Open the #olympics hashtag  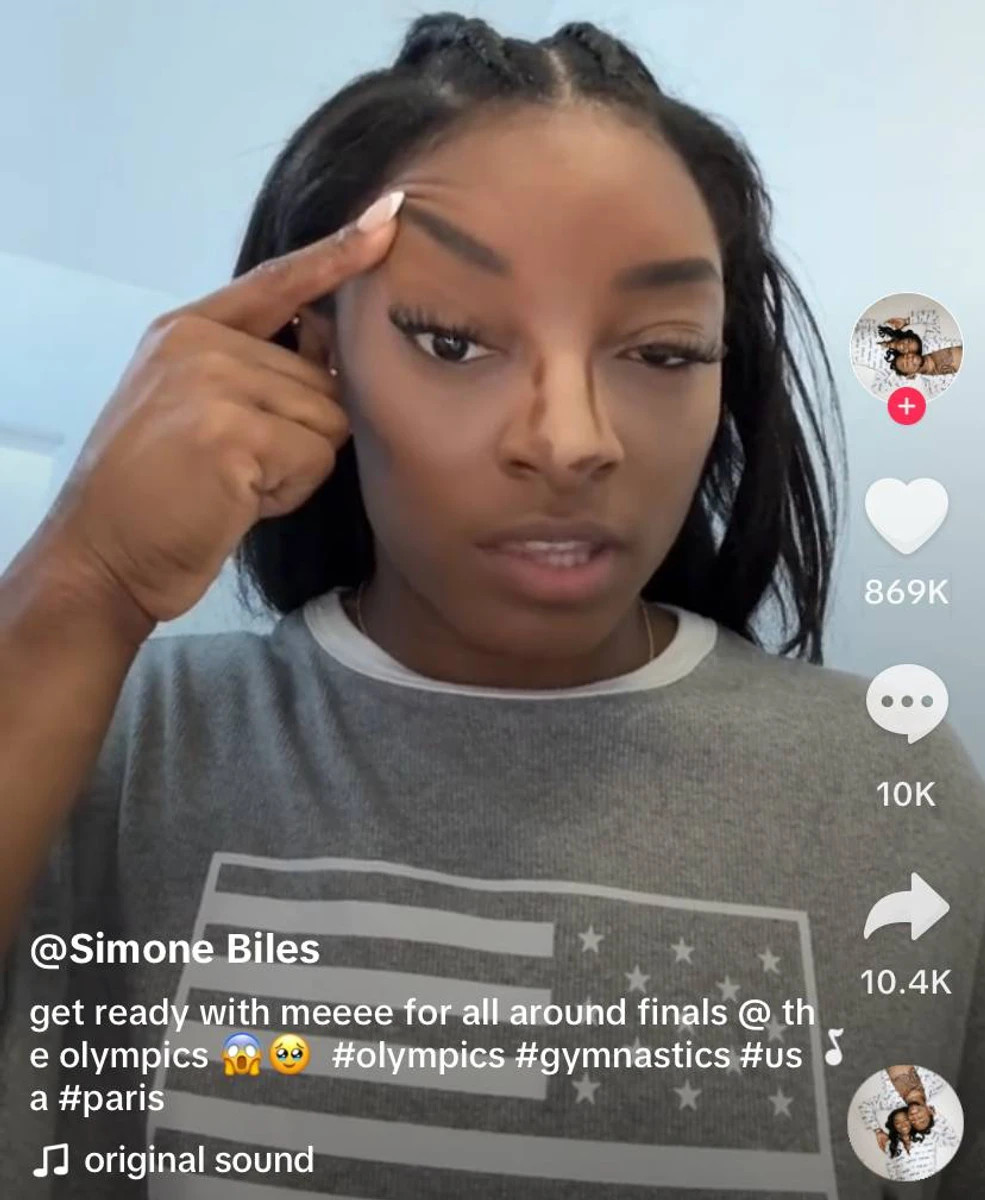[417, 1056]
